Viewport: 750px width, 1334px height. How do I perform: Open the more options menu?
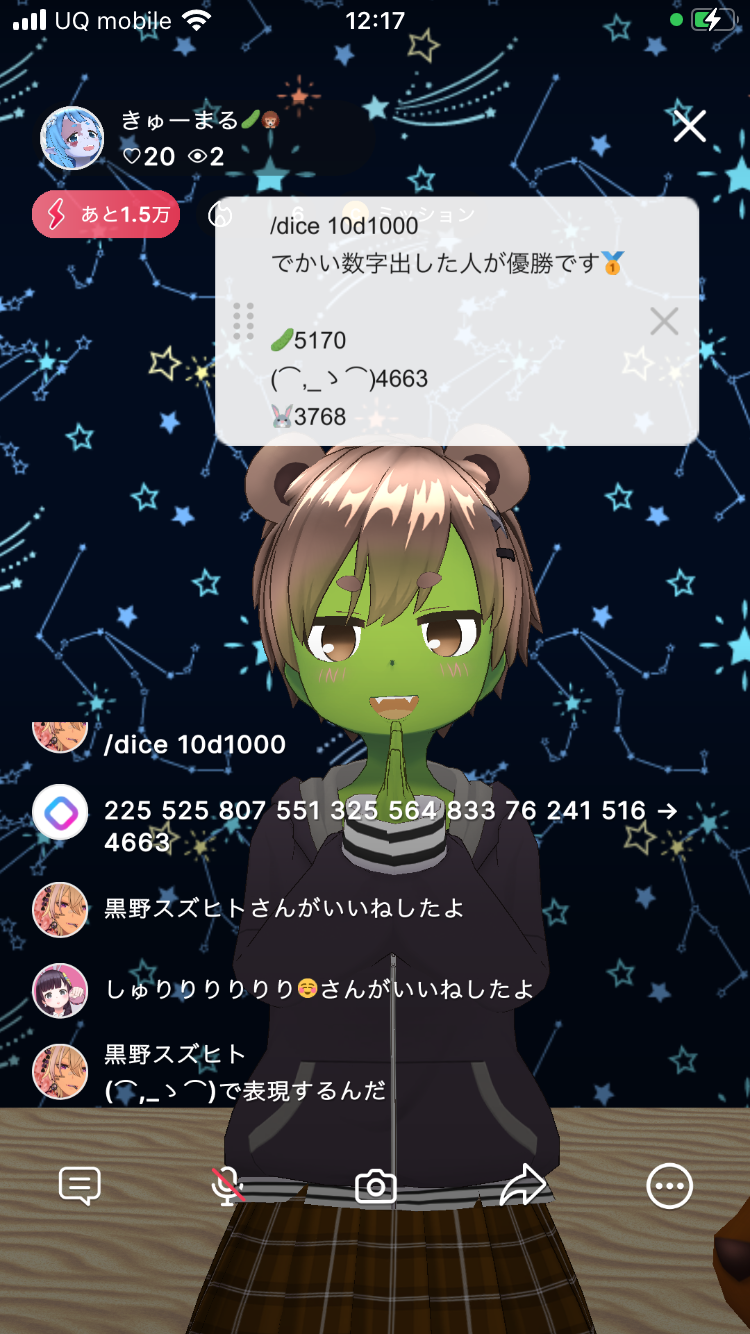[669, 1187]
